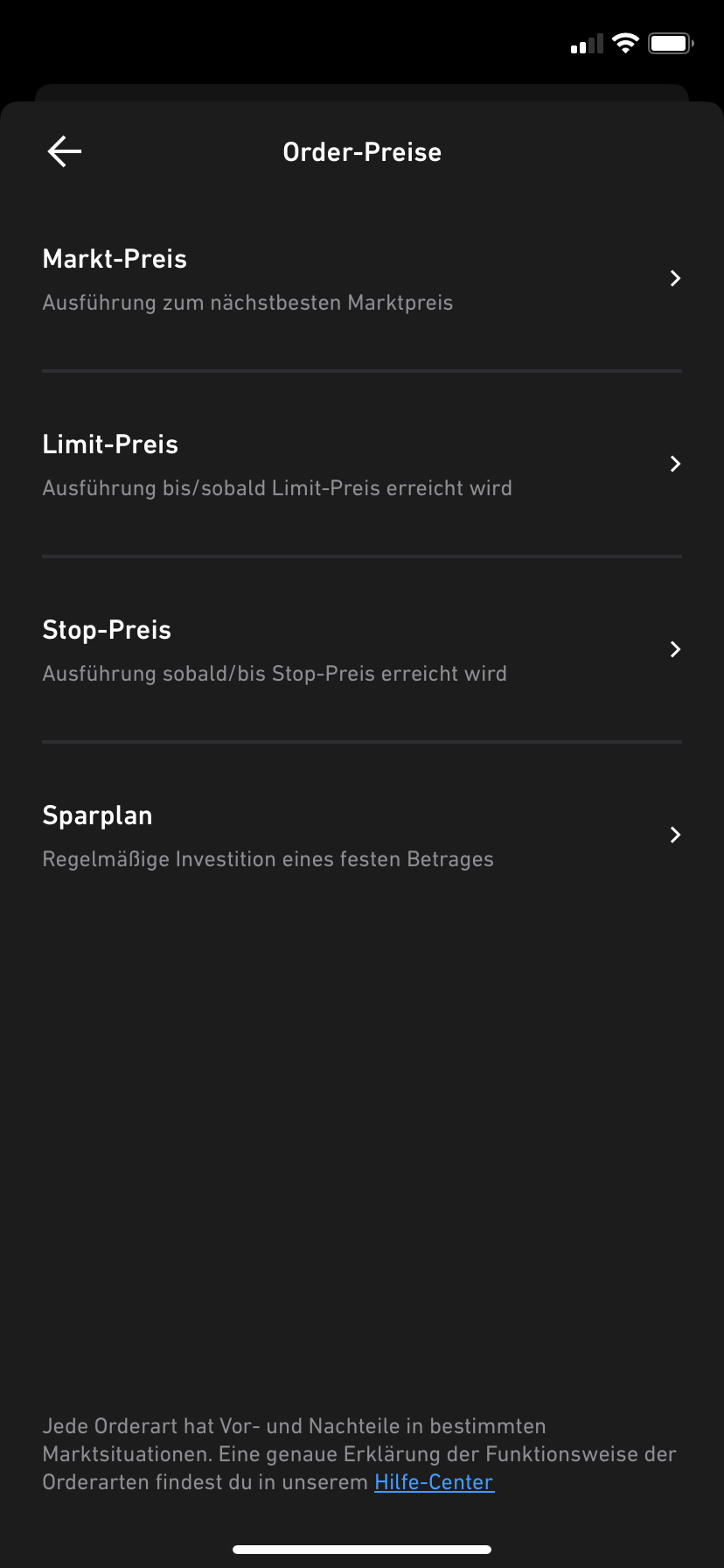Choose the Stop-Preis order type

[x=362, y=650]
